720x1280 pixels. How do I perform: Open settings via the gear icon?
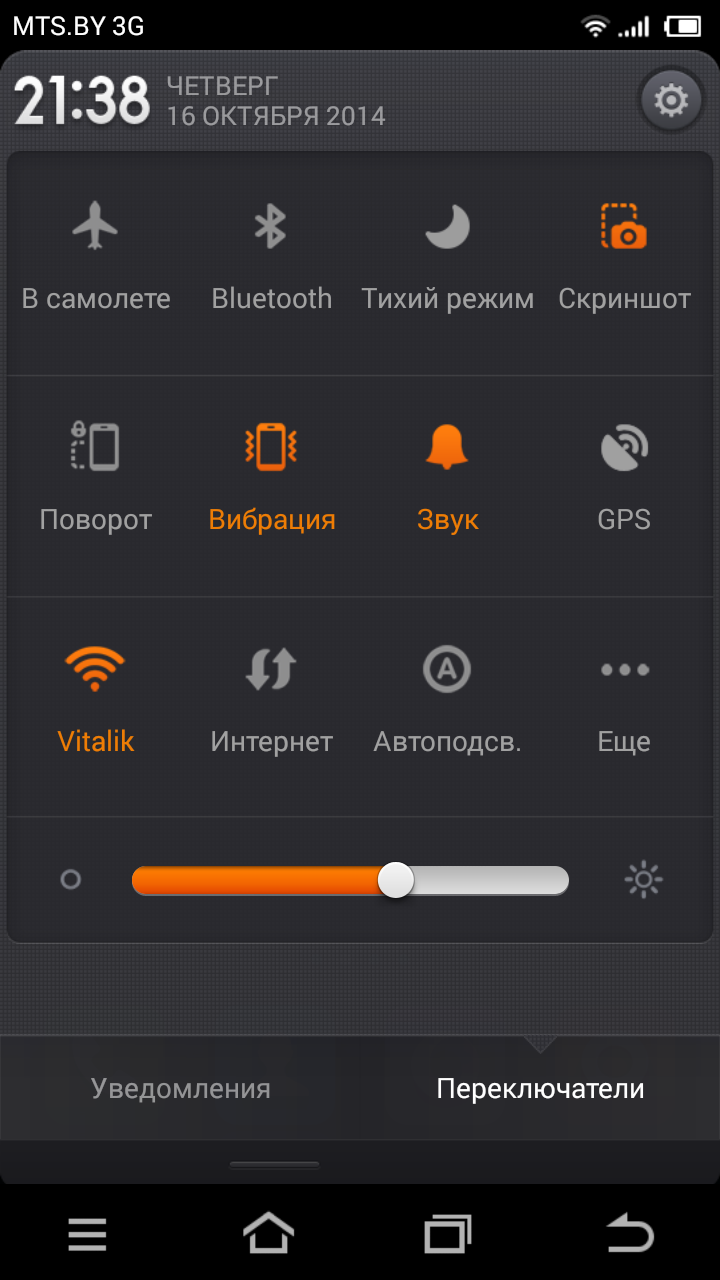coord(670,100)
